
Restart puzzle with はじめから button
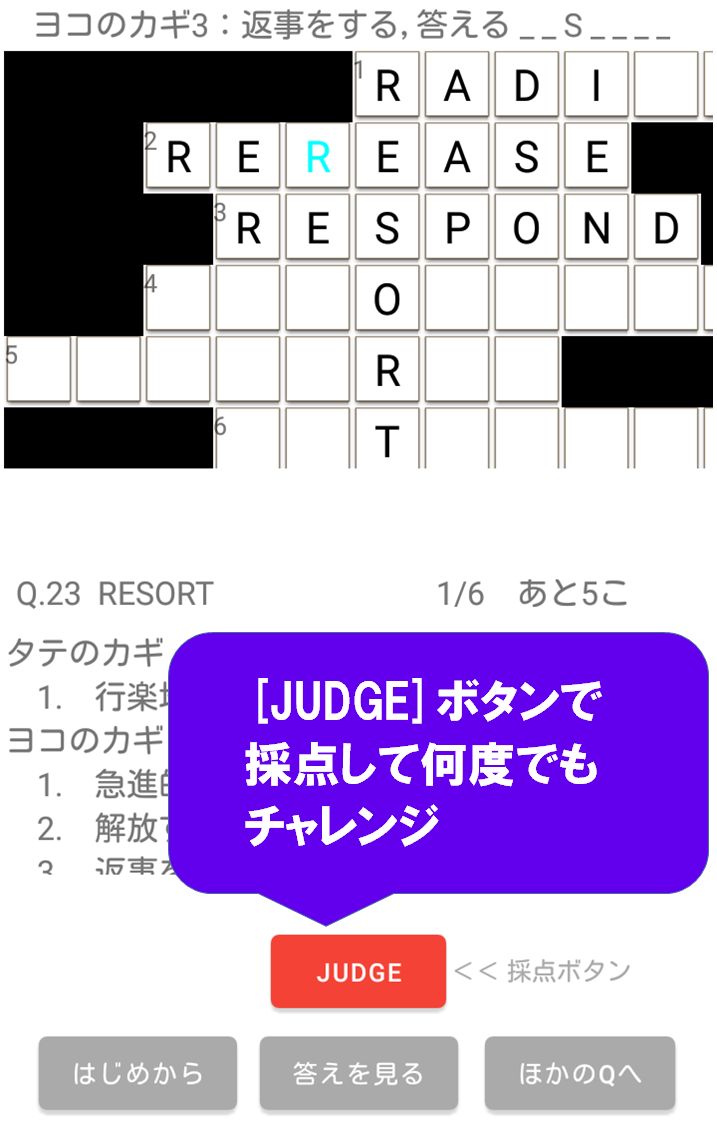click(x=138, y=1073)
